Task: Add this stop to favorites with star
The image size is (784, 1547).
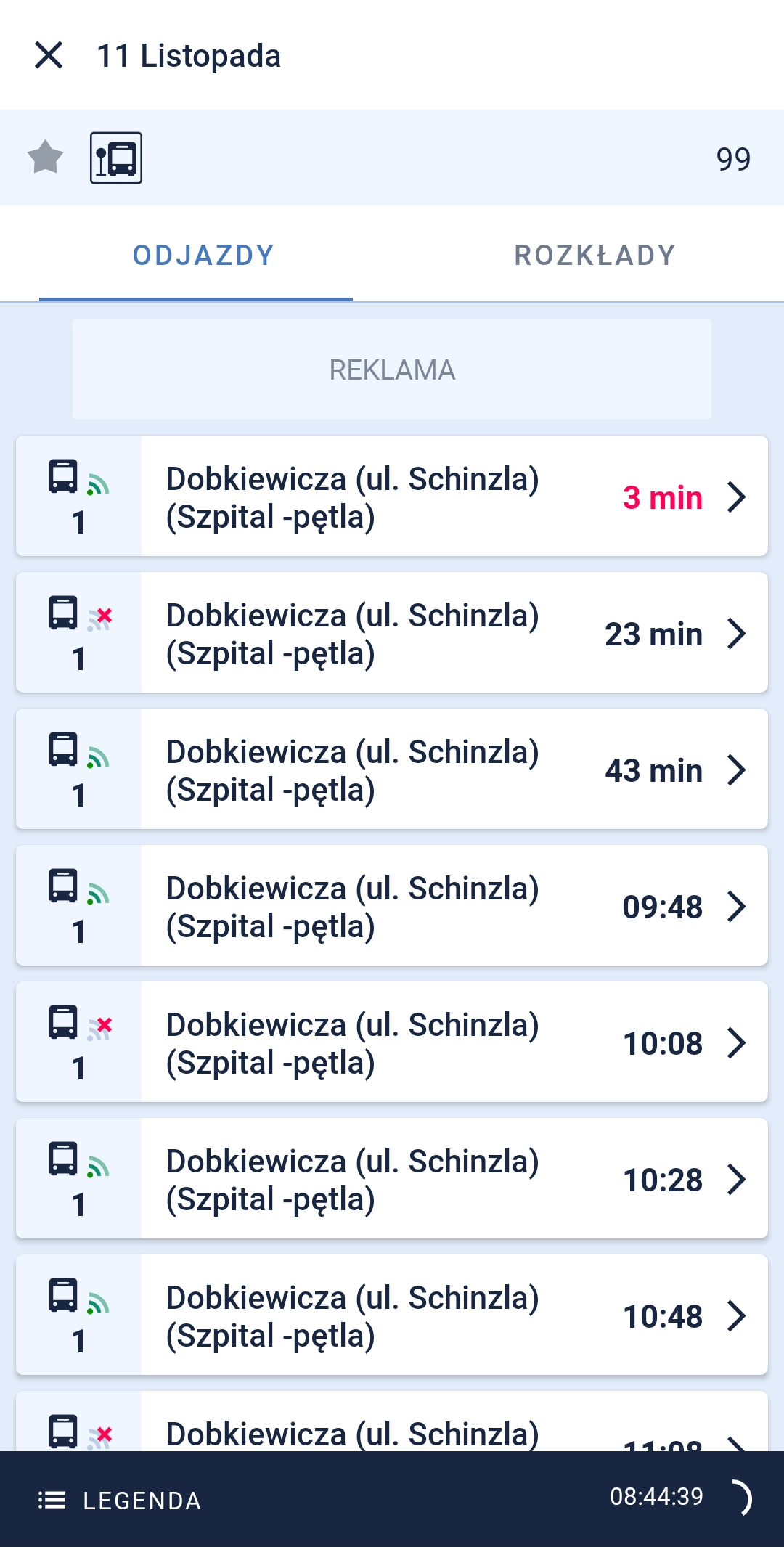Action: [x=45, y=158]
